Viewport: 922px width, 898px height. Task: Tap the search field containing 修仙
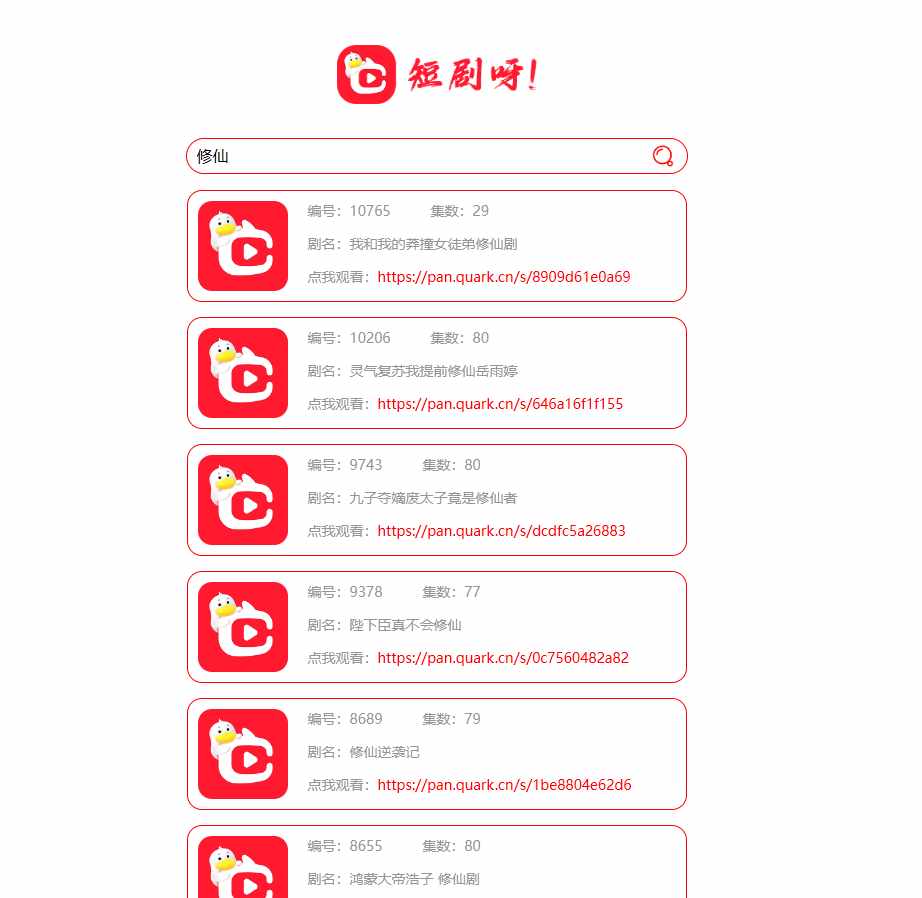(420, 156)
